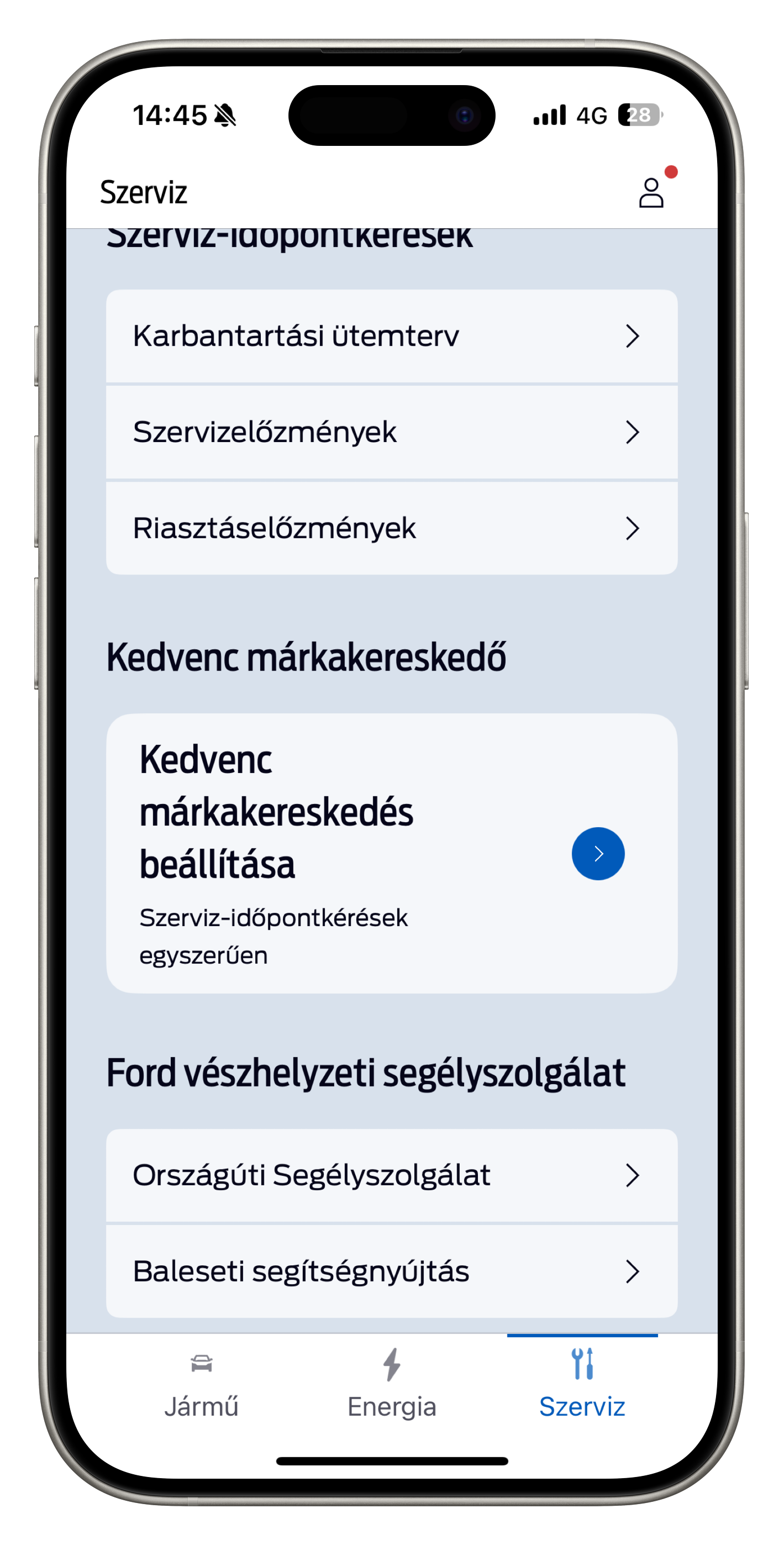View Riasztáselőzmények
Viewport: 784px width, 1545px height.
coord(392,528)
